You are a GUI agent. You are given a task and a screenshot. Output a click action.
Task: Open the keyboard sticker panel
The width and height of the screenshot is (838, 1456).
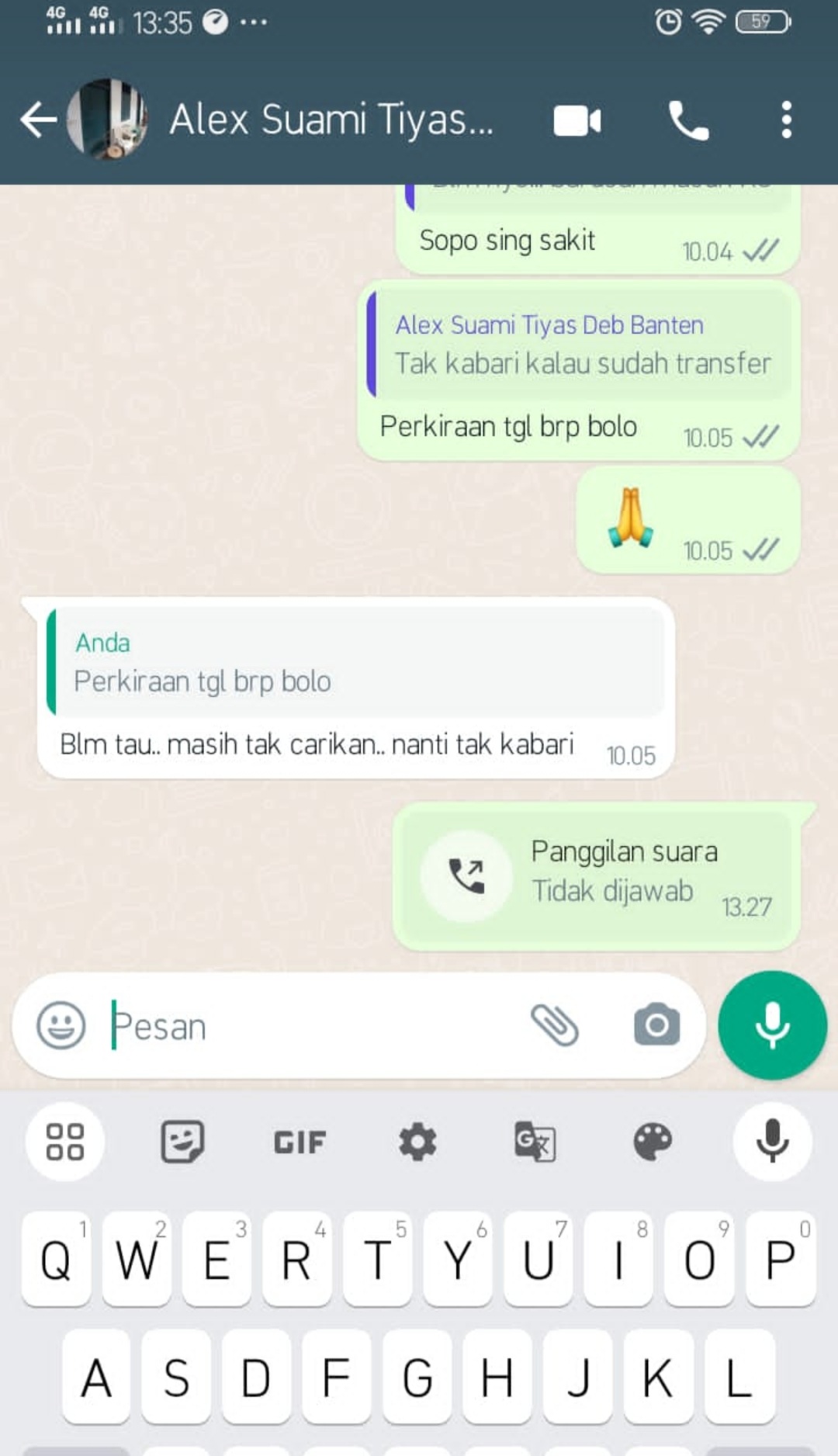pyautogui.click(x=182, y=1142)
